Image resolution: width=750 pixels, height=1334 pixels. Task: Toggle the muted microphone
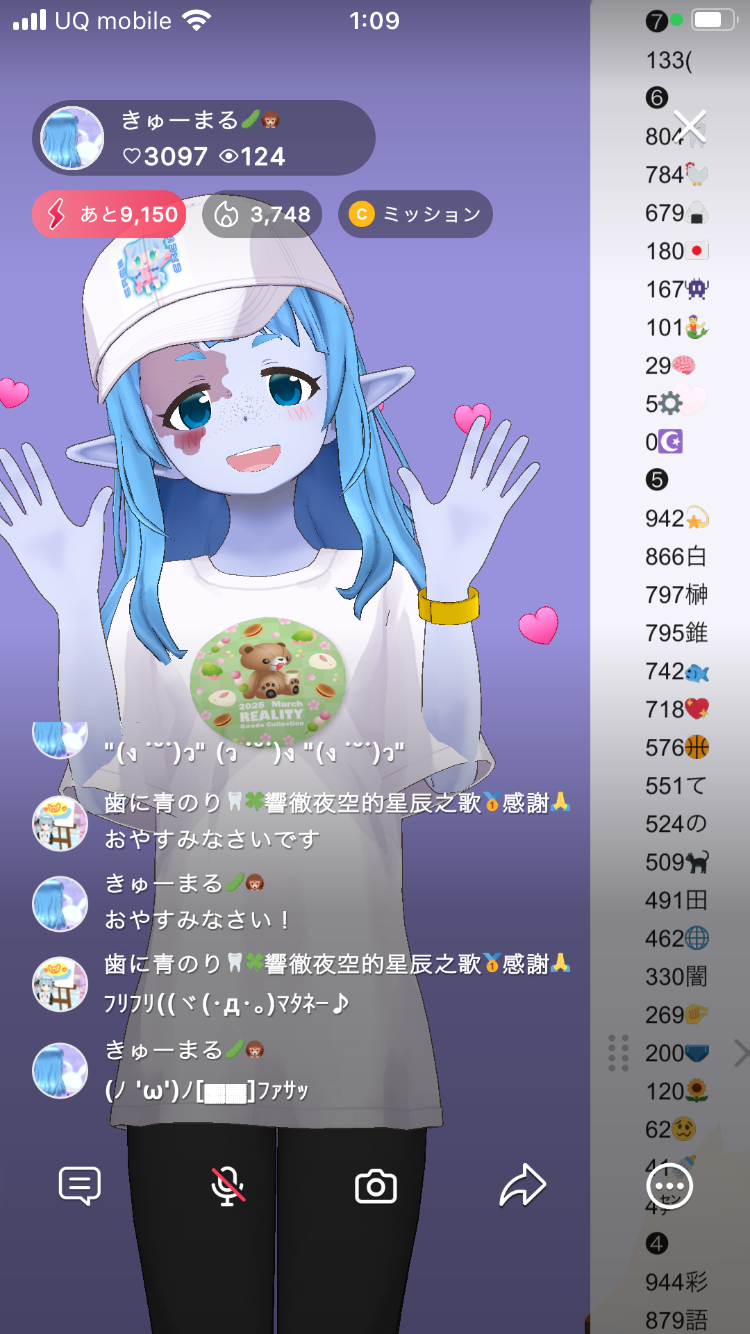coord(228,1187)
